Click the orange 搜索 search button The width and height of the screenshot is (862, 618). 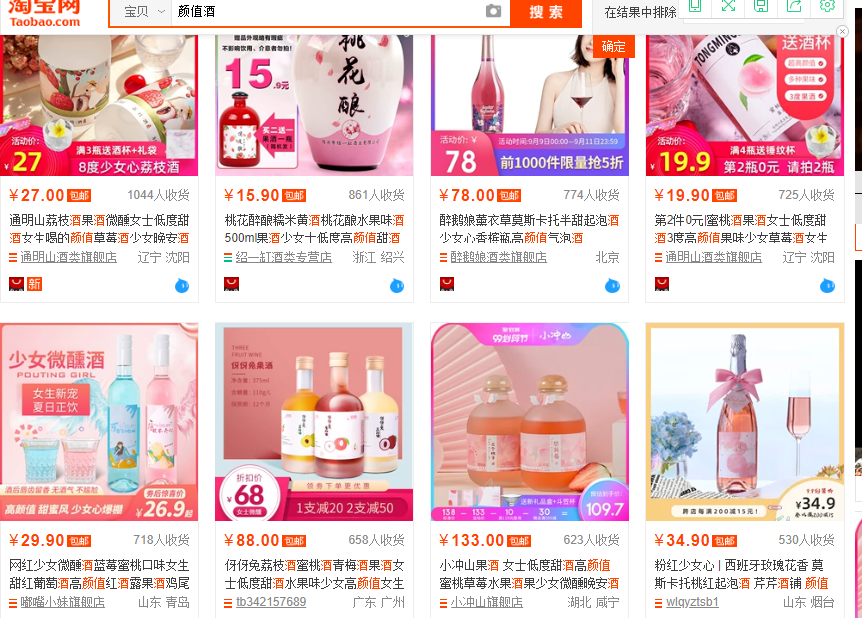545,12
